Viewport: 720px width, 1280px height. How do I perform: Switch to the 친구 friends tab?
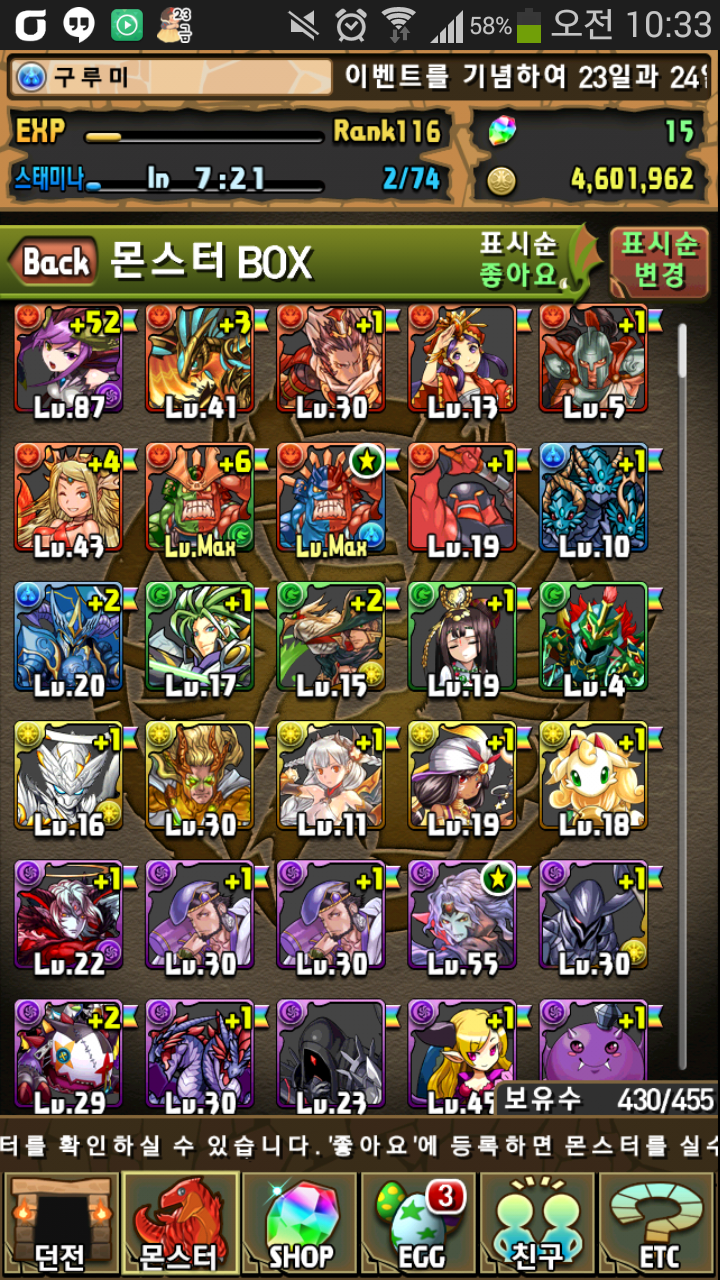coord(540,1224)
